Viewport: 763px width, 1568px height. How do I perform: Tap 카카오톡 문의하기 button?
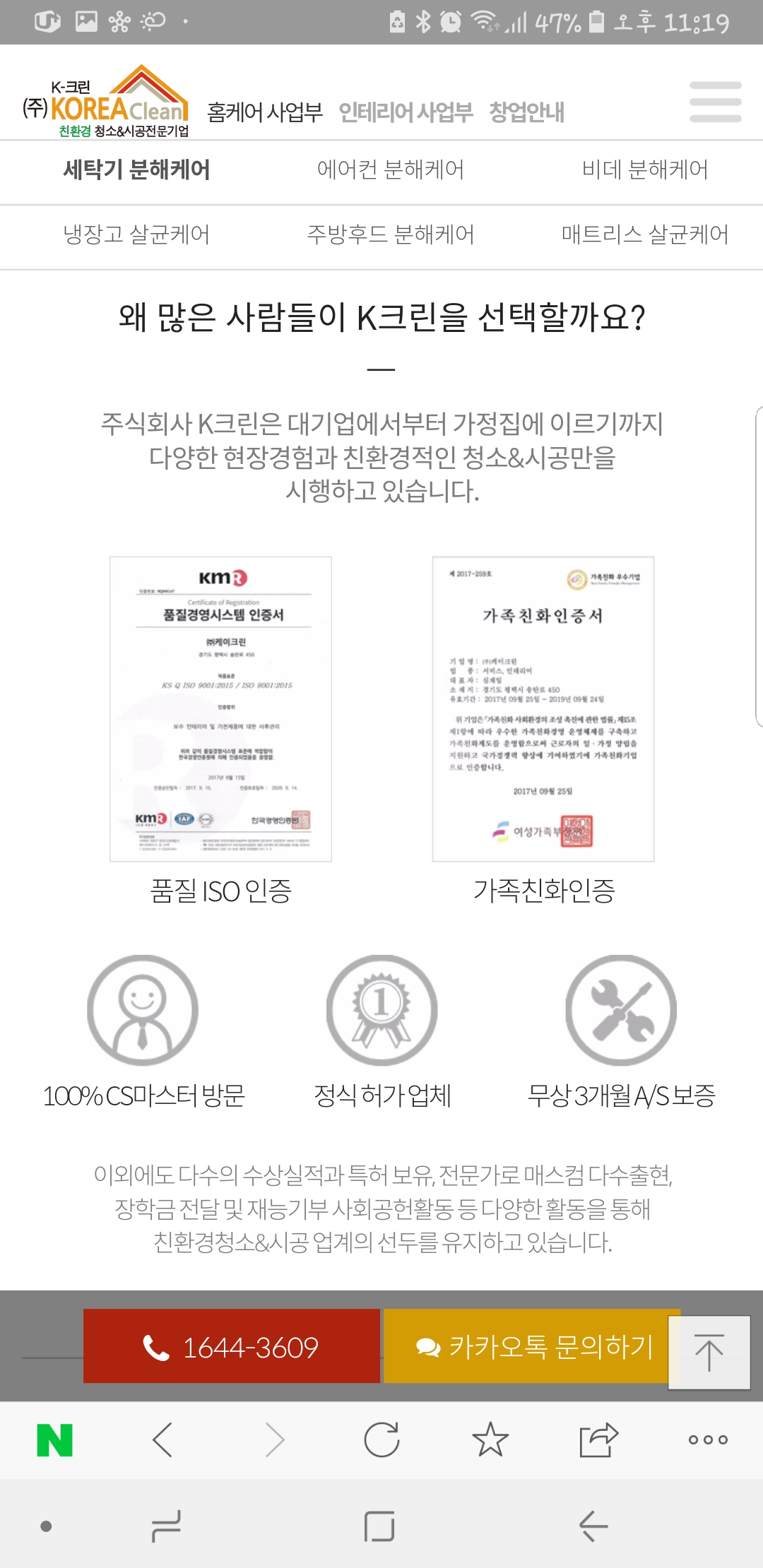[x=531, y=1346]
